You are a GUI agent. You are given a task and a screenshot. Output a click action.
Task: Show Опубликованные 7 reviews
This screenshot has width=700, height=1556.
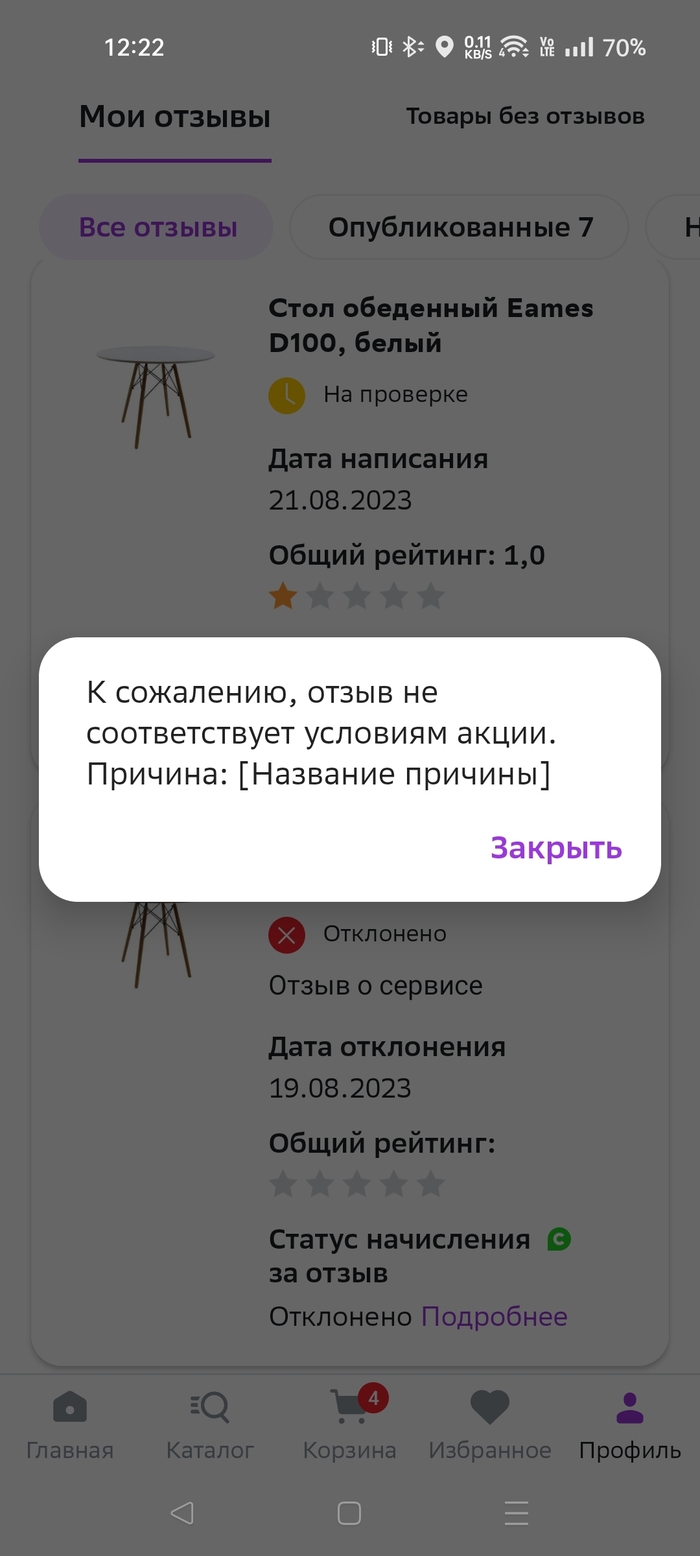(460, 228)
